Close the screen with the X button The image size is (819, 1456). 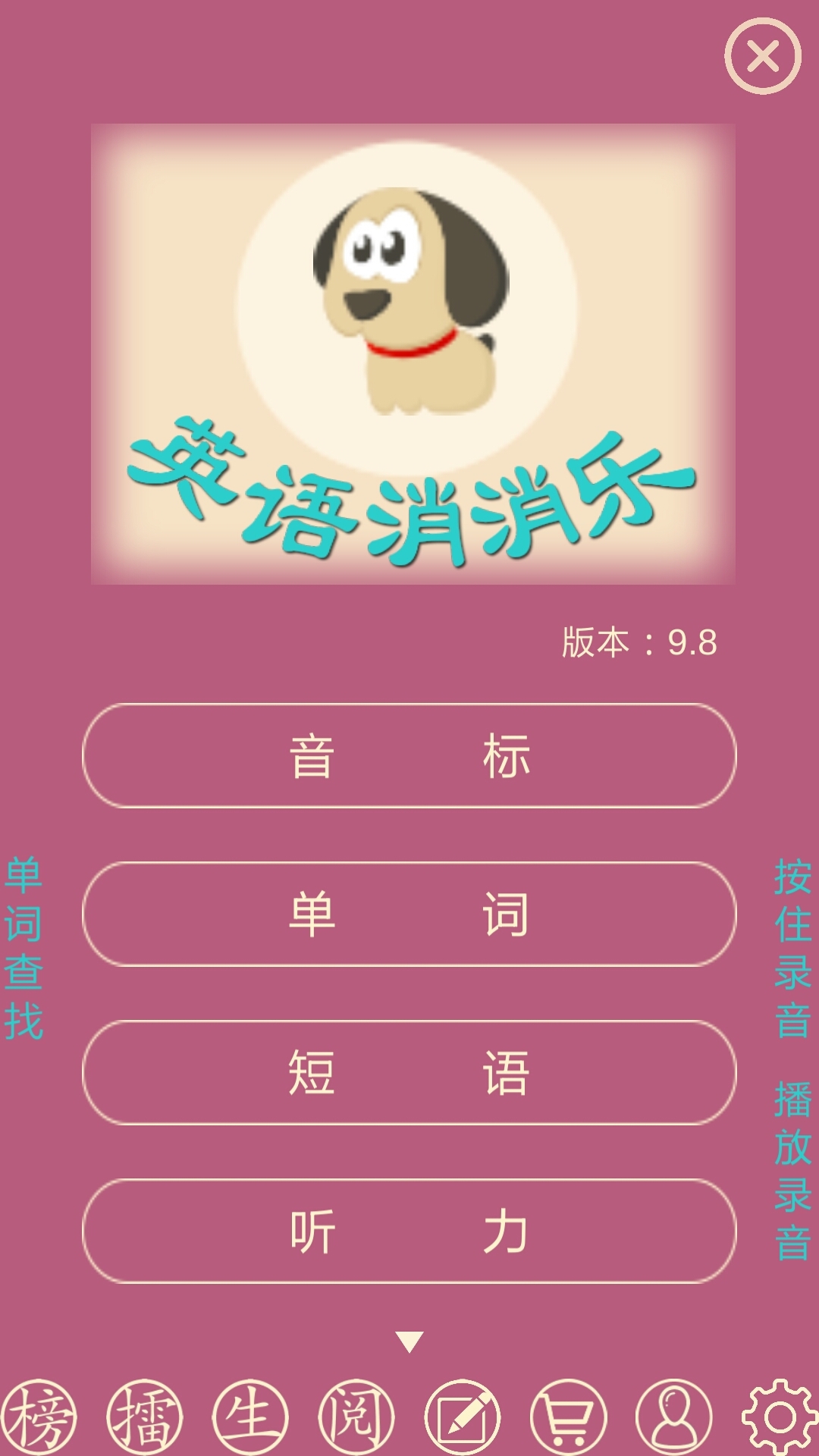point(762,55)
